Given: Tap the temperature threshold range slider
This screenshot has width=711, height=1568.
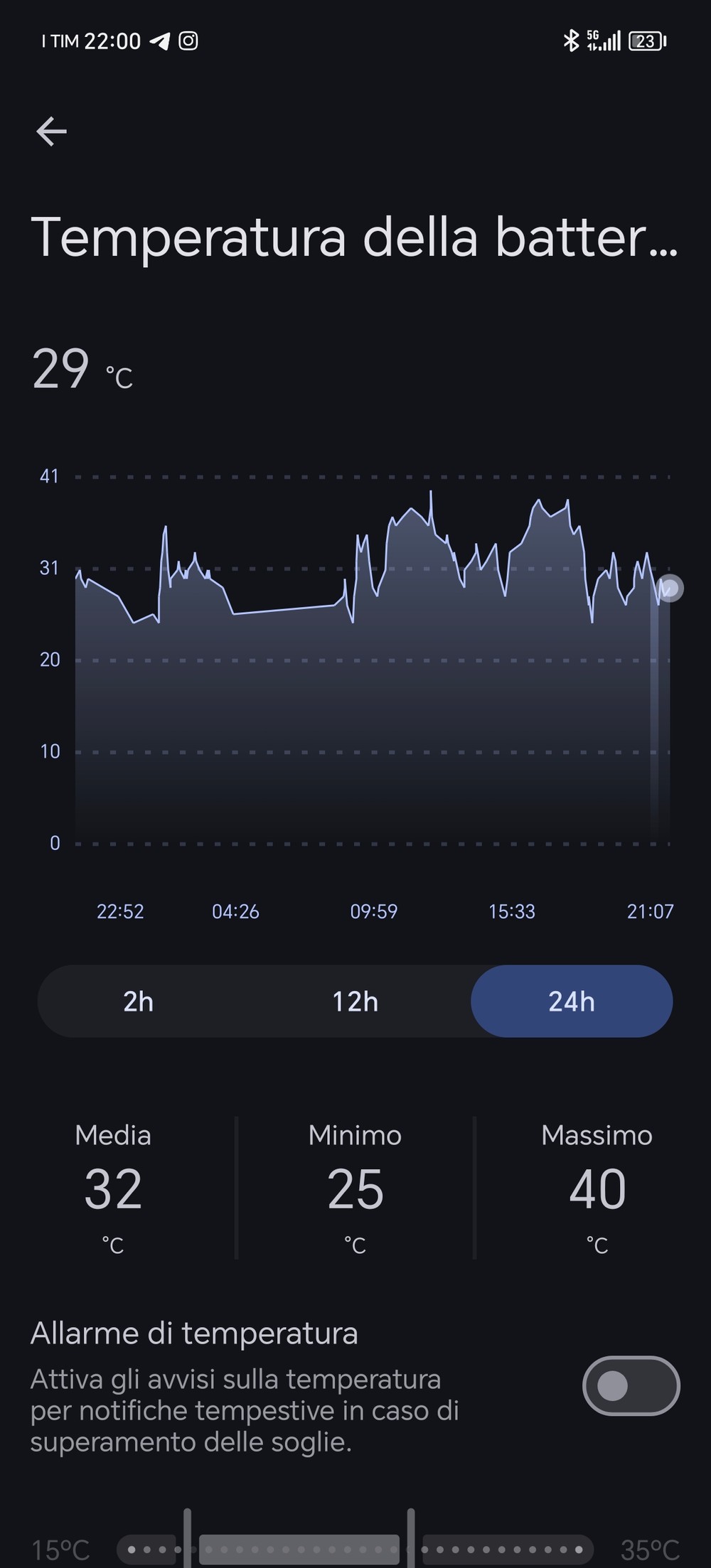Looking at the screenshot, I should 299,1548.
